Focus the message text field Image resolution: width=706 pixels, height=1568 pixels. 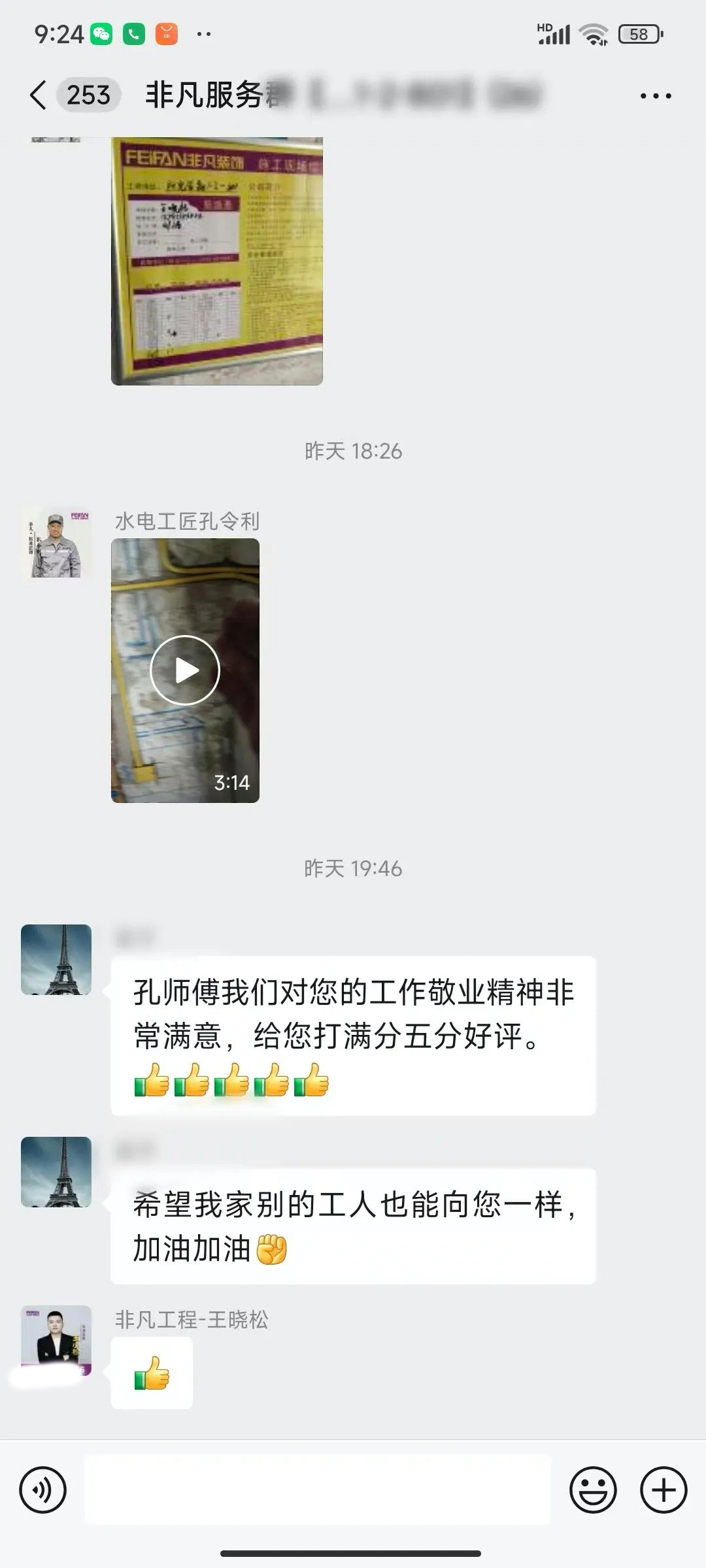(318, 1490)
